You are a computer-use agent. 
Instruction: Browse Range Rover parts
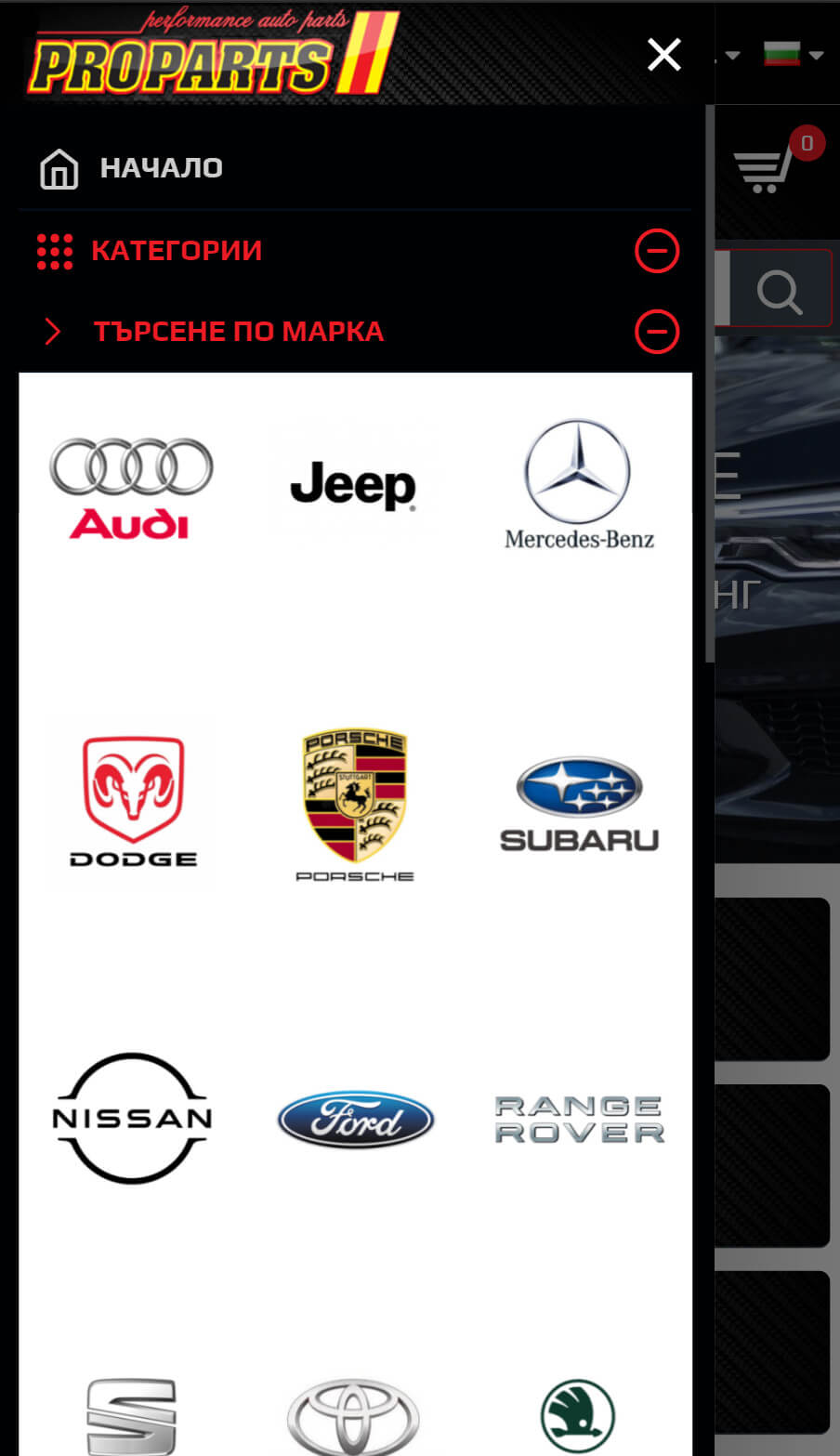coord(578,1119)
